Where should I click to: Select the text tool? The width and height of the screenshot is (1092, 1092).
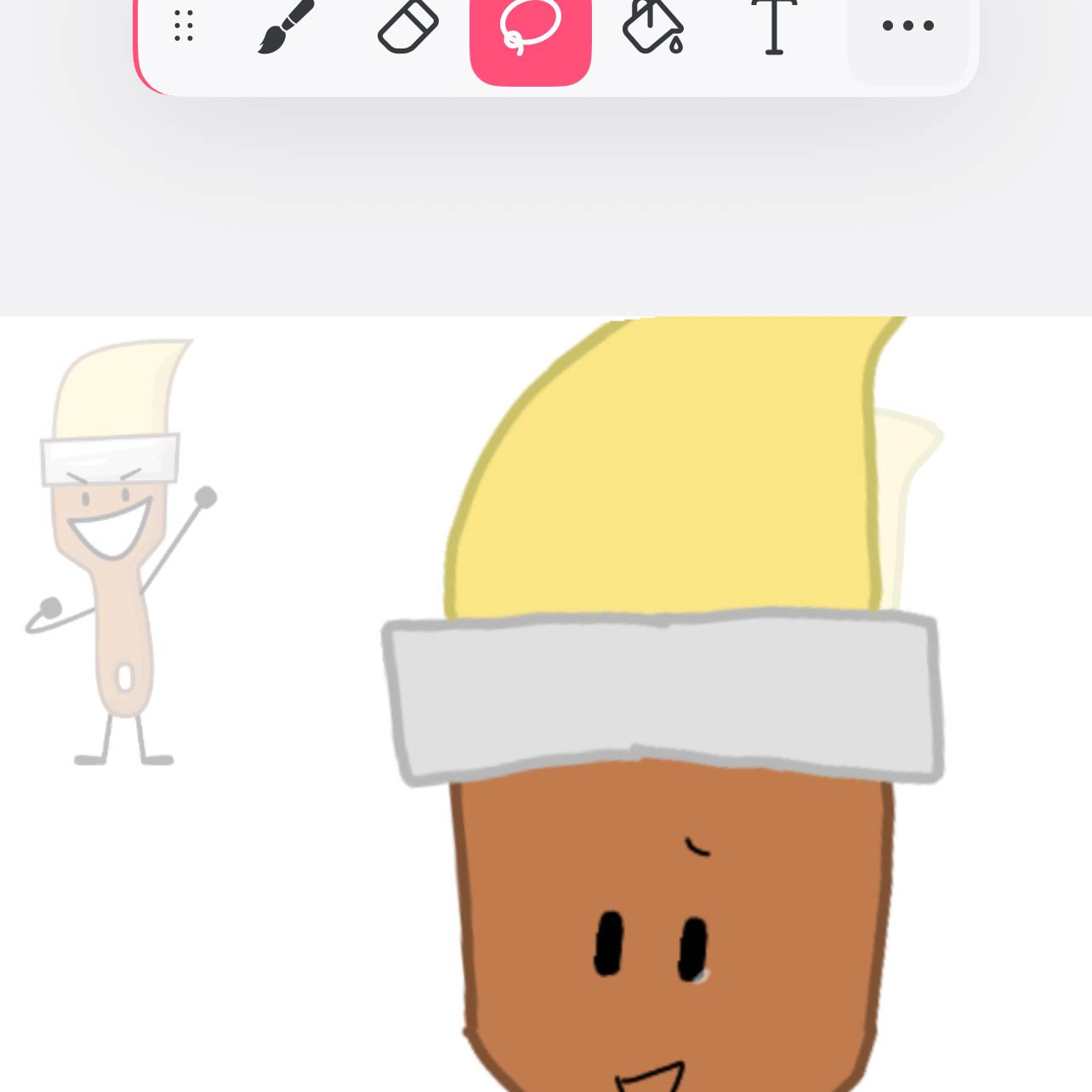[774, 29]
